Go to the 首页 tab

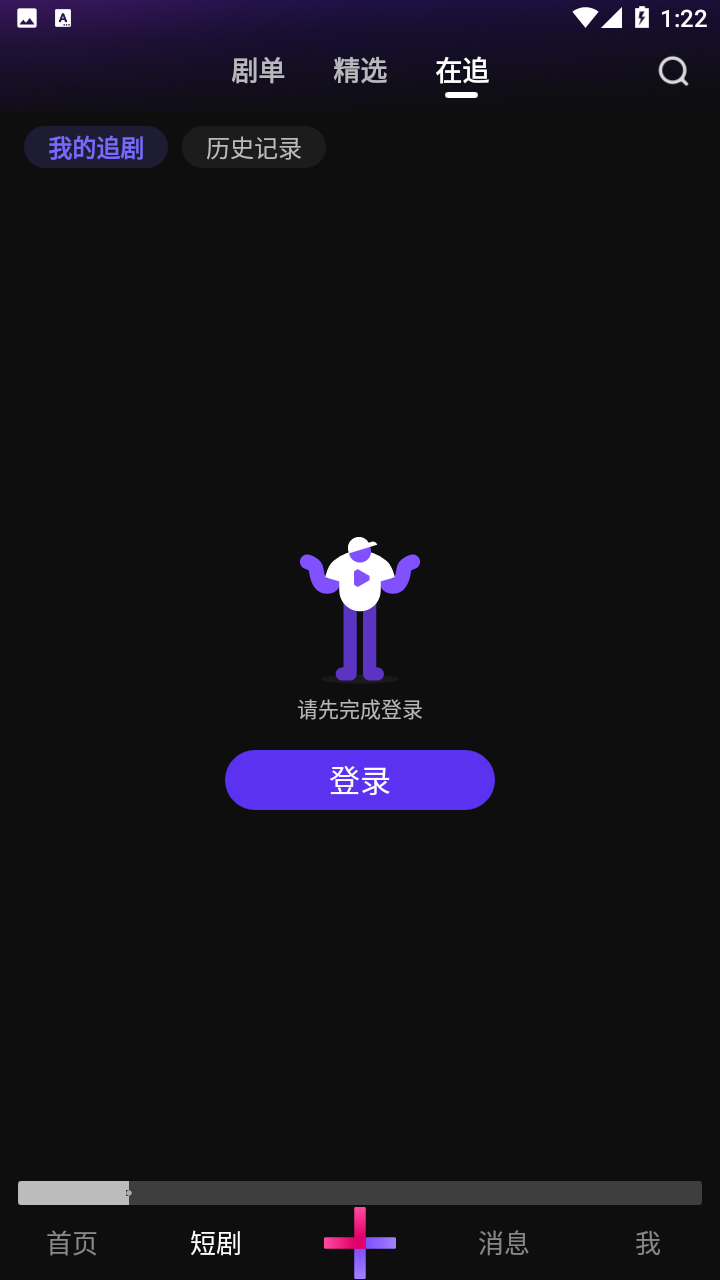point(72,1243)
